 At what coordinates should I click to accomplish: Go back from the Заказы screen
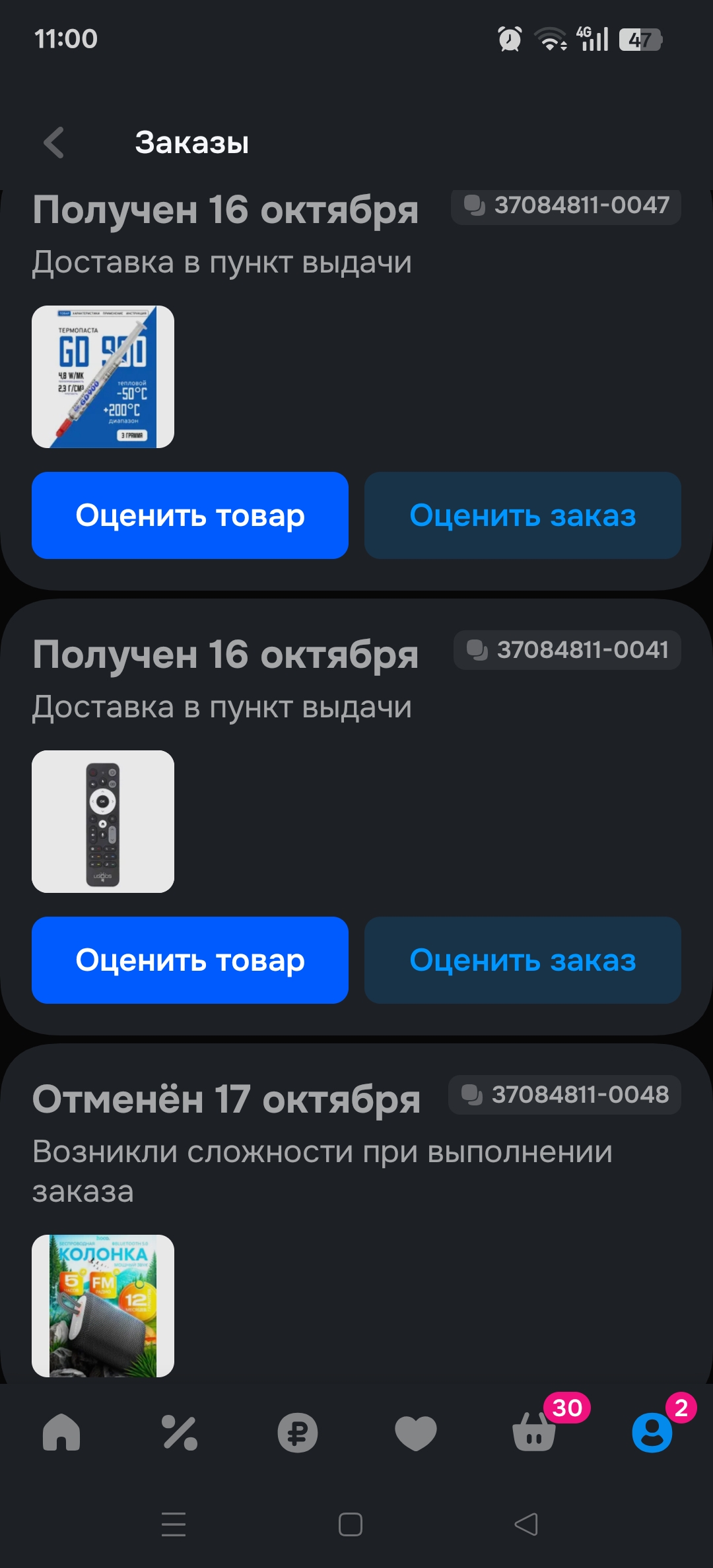click(54, 143)
